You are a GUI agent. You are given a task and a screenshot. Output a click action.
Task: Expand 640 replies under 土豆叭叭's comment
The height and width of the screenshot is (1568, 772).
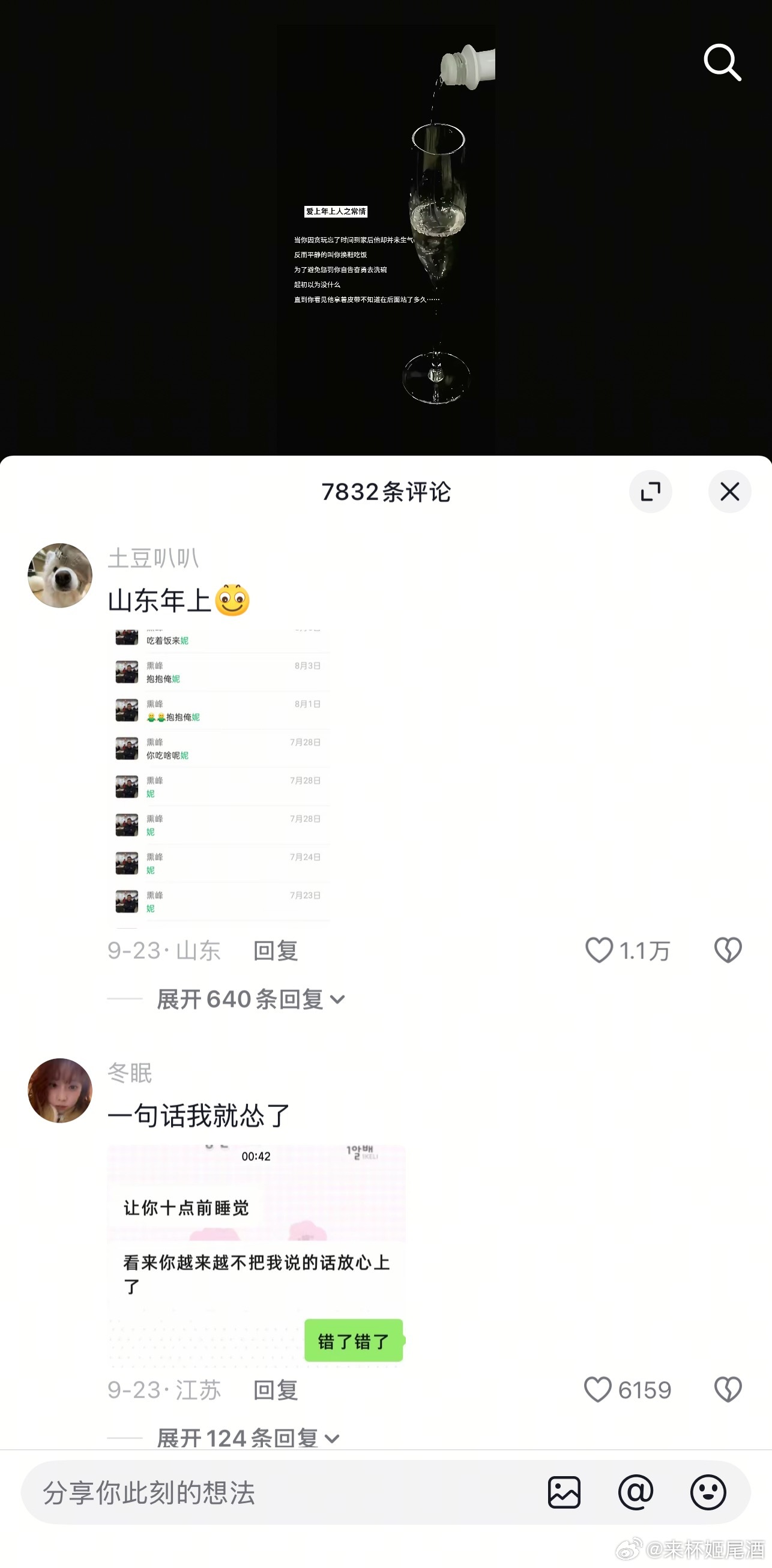point(250,999)
